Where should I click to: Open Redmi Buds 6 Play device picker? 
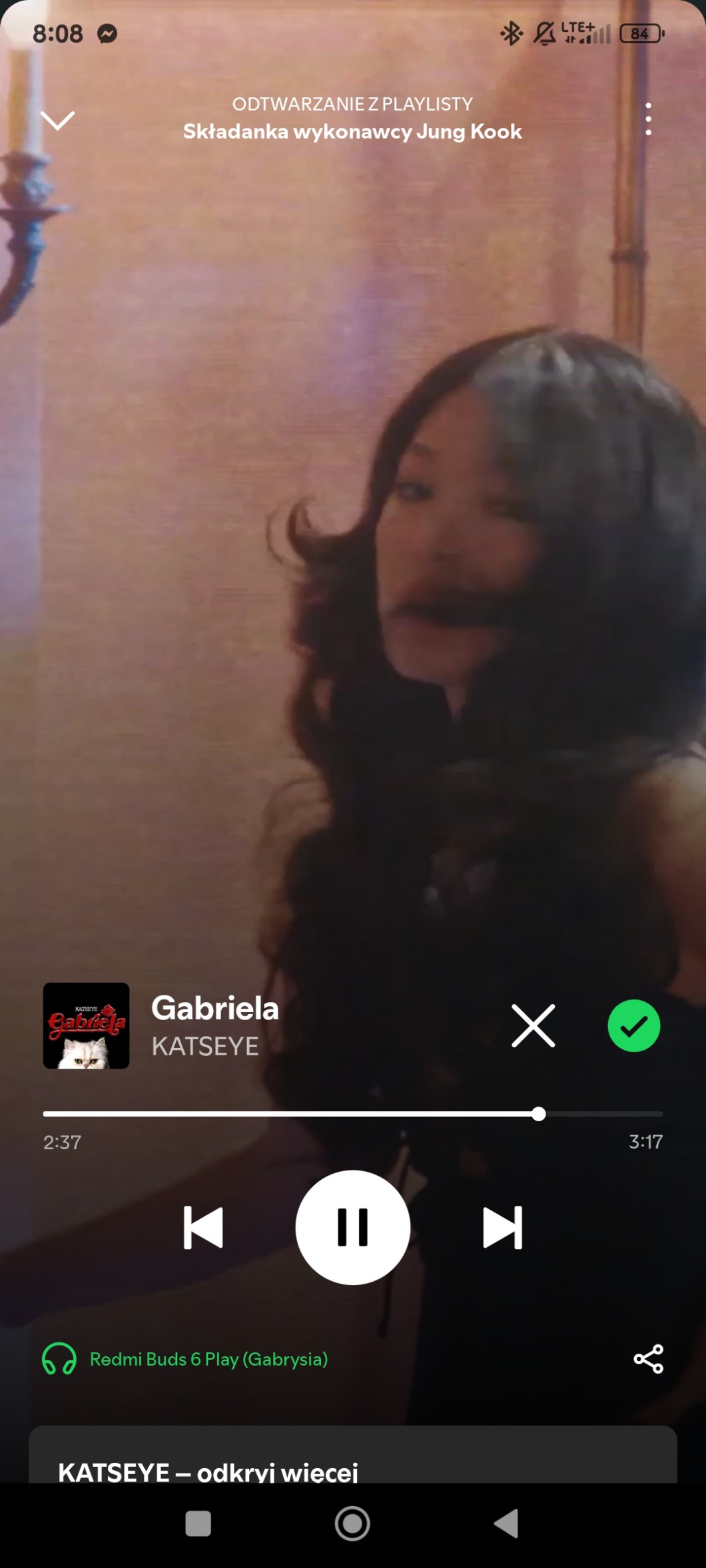coord(185,1359)
